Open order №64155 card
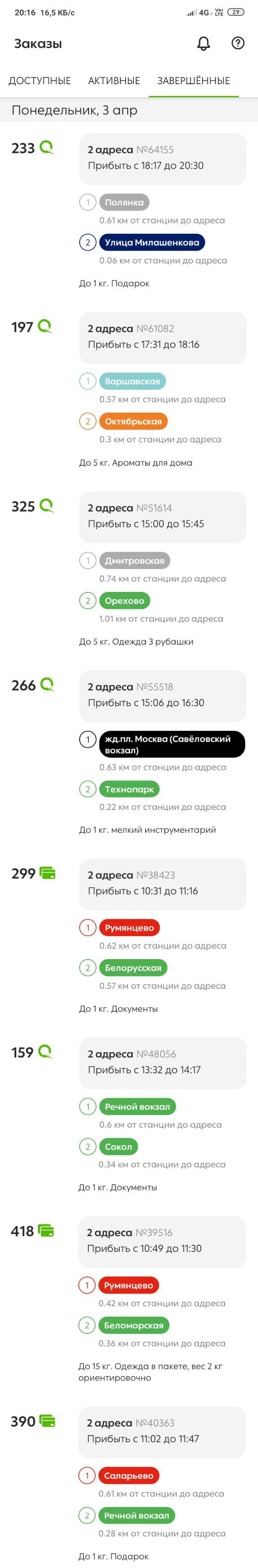258x1568 pixels. pos(162,158)
